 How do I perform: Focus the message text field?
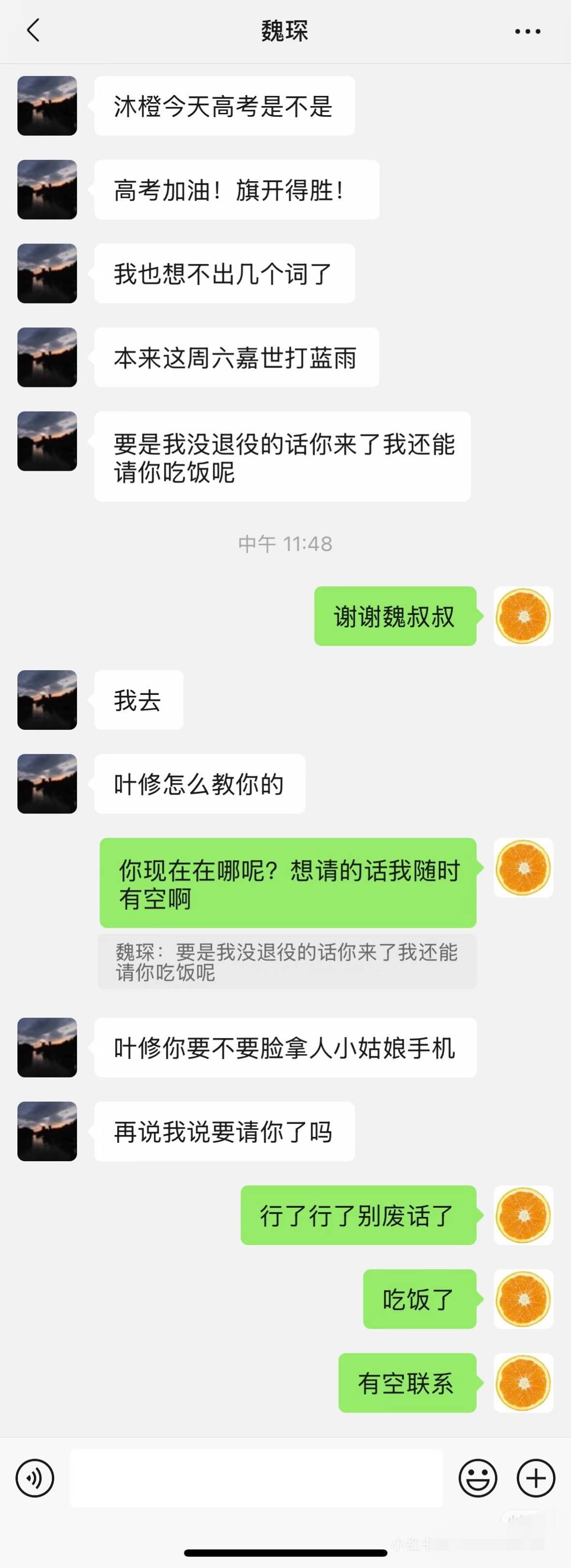coord(256,1477)
